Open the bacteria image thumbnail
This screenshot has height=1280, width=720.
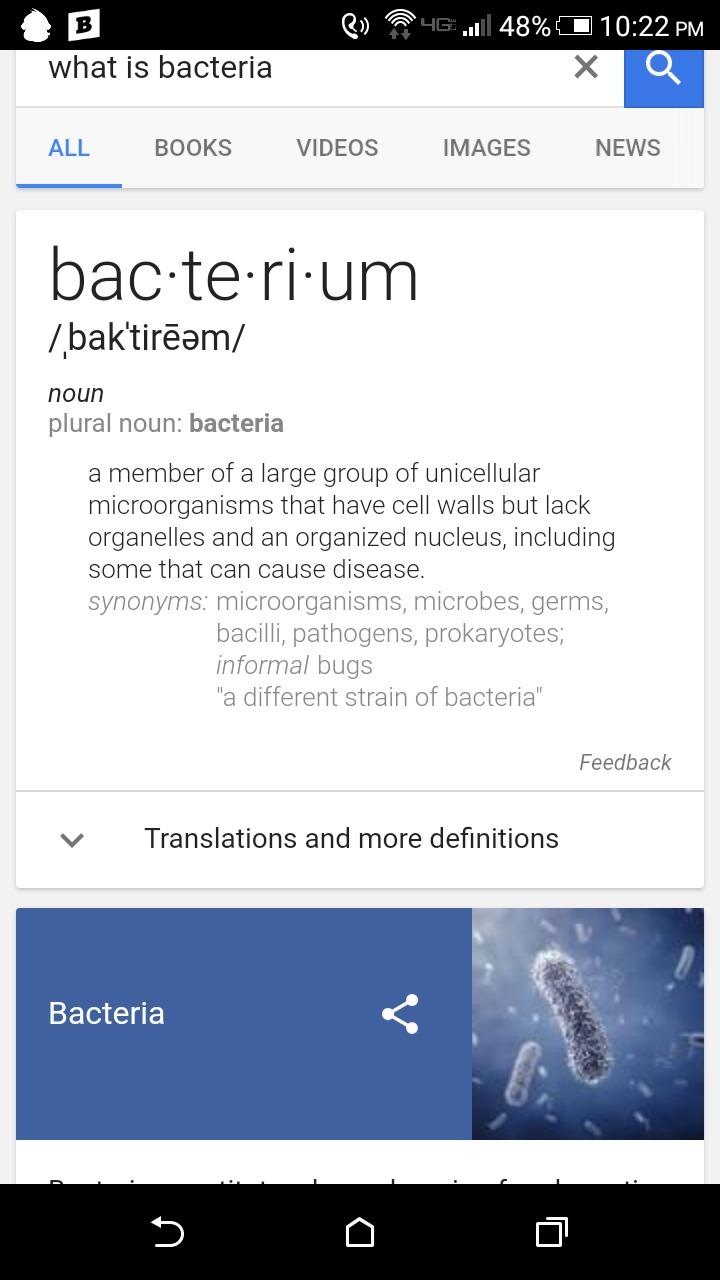tap(587, 1022)
